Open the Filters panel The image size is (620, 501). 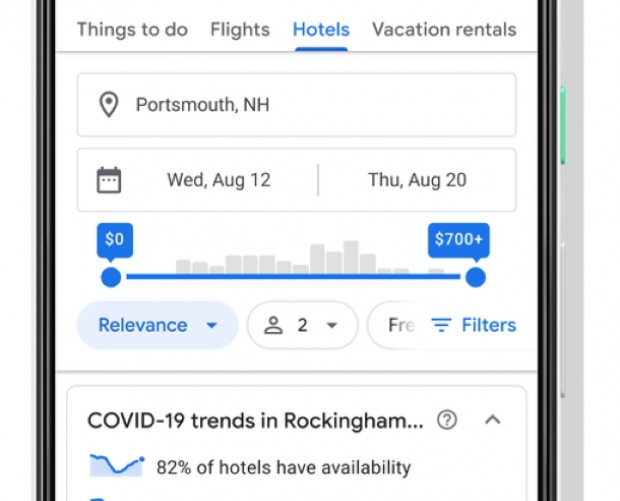click(x=474, y=325)
